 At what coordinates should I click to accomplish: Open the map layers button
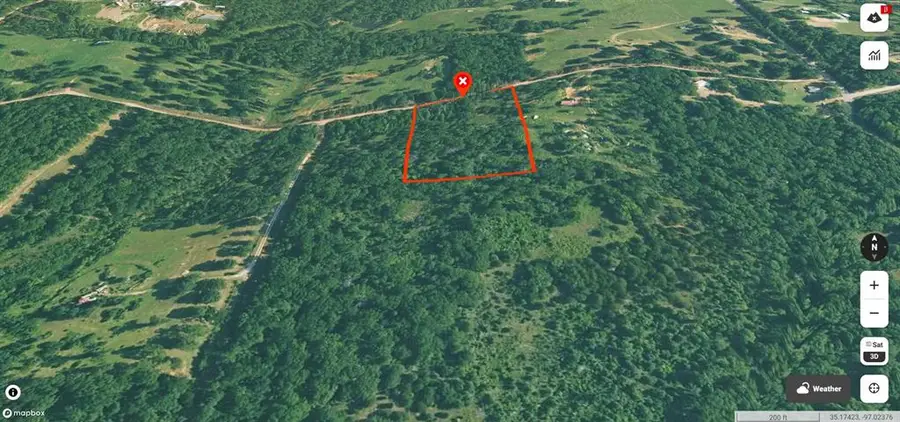click(874, 18)
